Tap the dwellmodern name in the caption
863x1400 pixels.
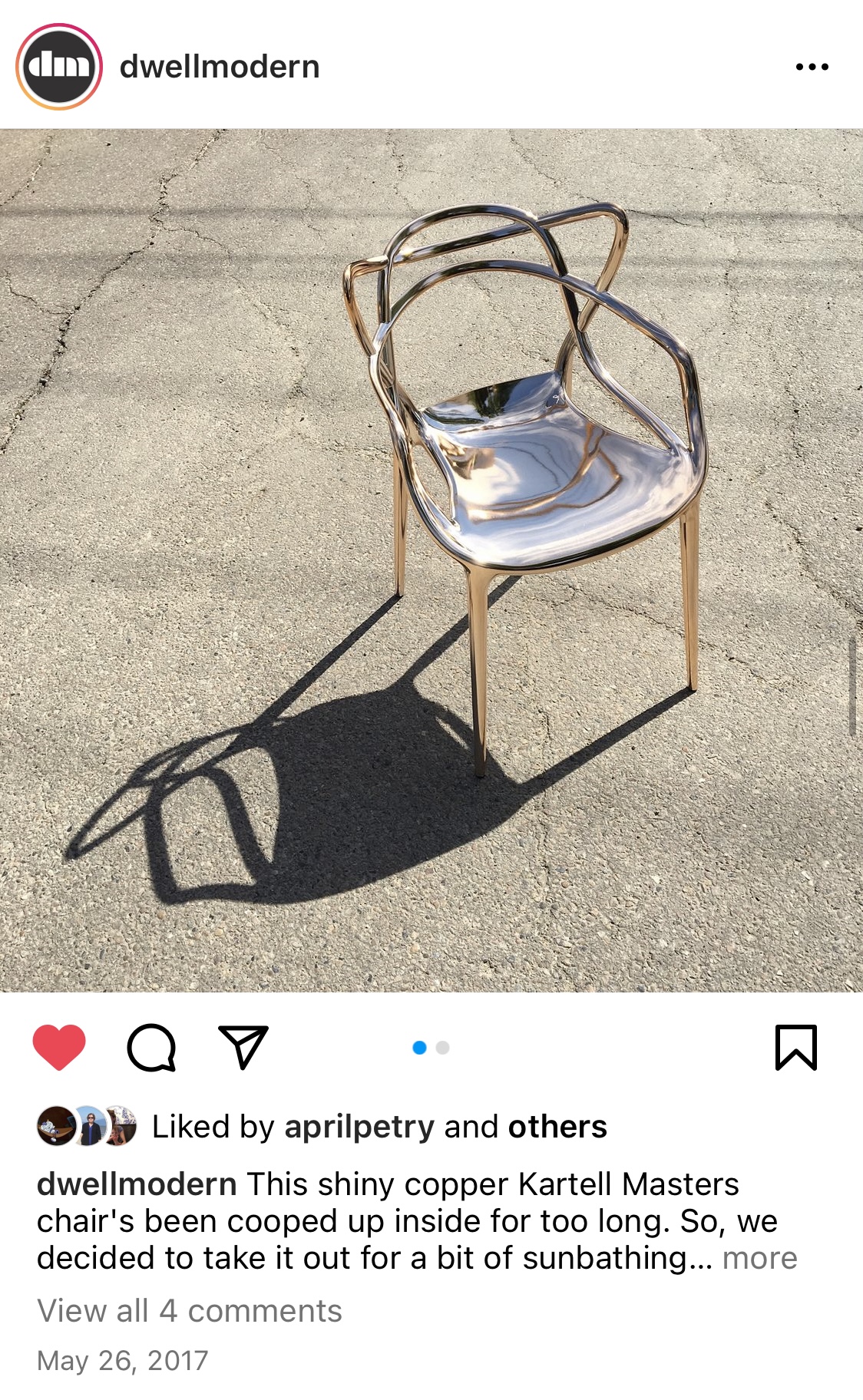pos(137,1184)
